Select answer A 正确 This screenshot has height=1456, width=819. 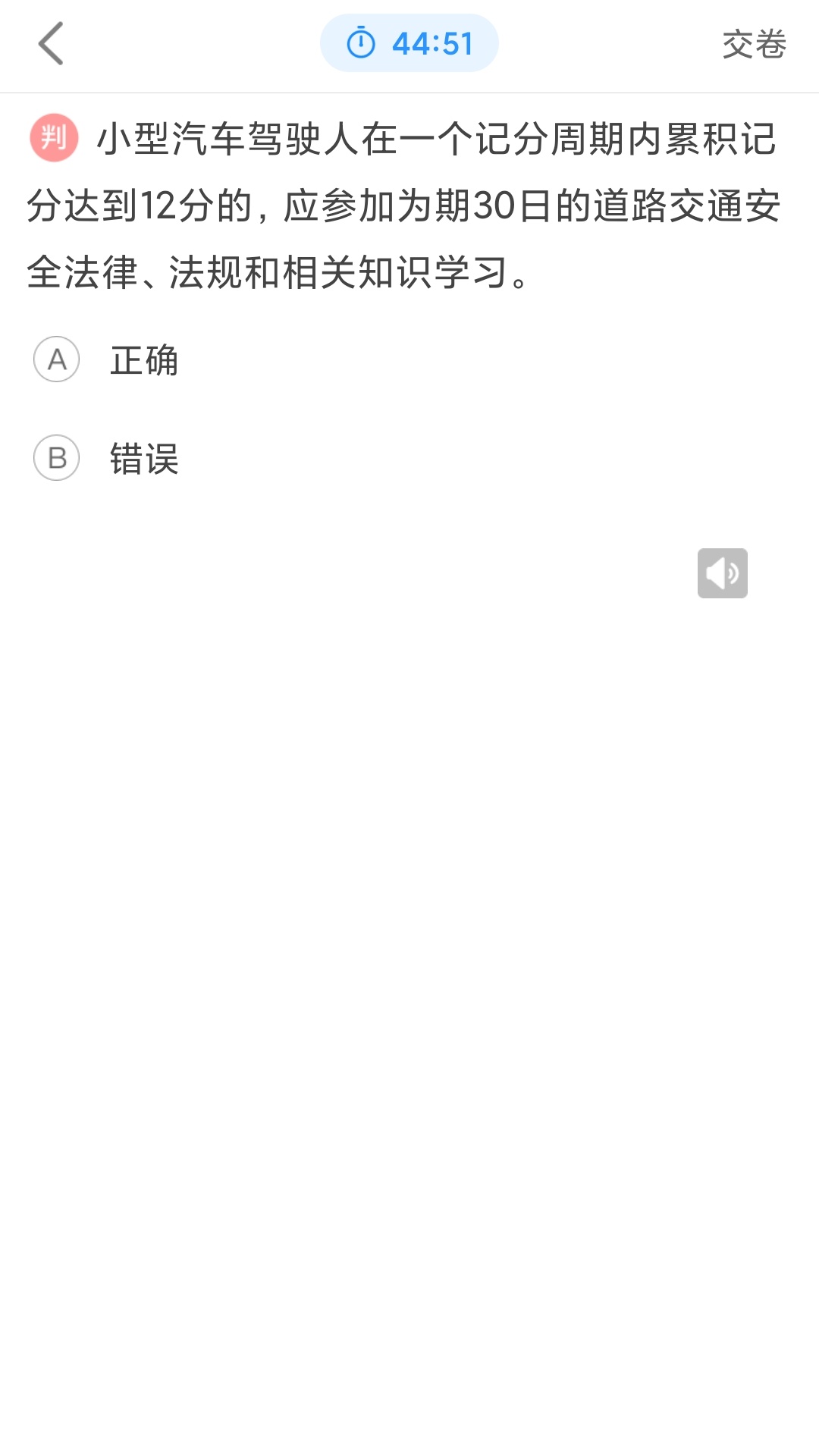pos(114,362)
